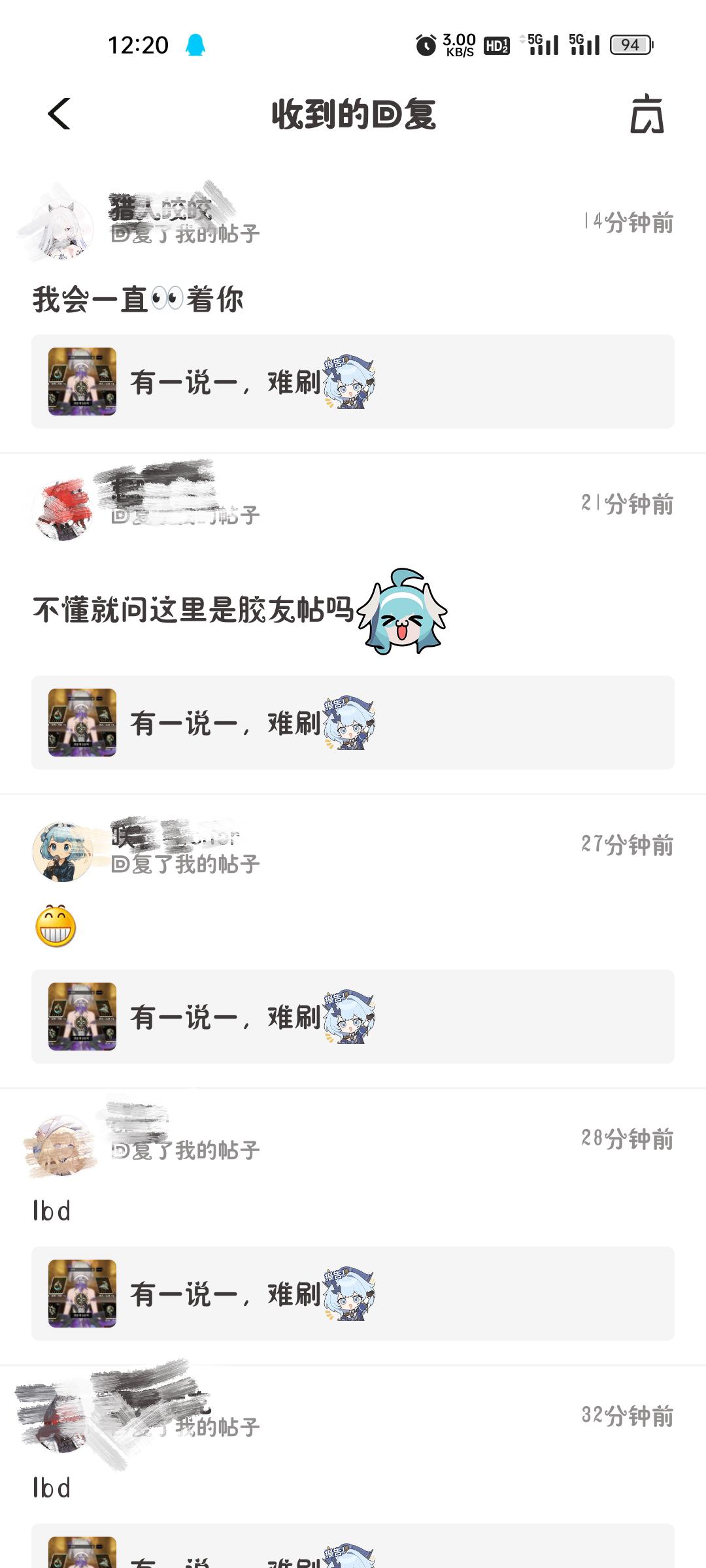706x1568 pixels.
Task: Open the reply "我会一直👀着你"
Action: (139, 300)
